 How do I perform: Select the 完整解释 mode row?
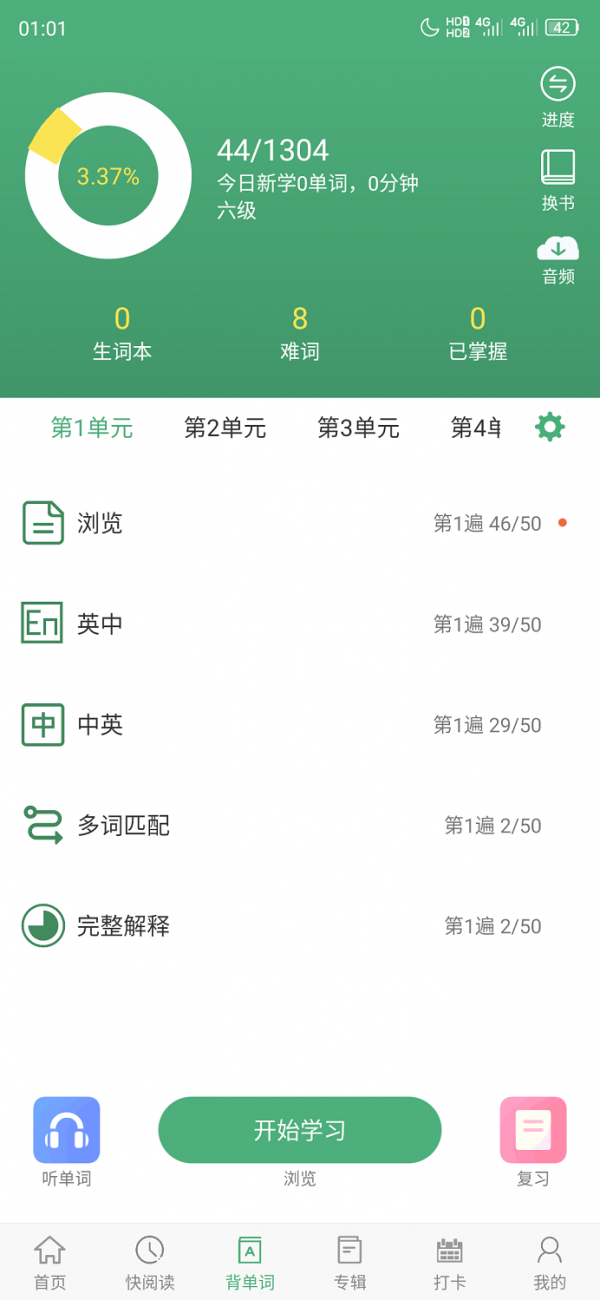300,926
